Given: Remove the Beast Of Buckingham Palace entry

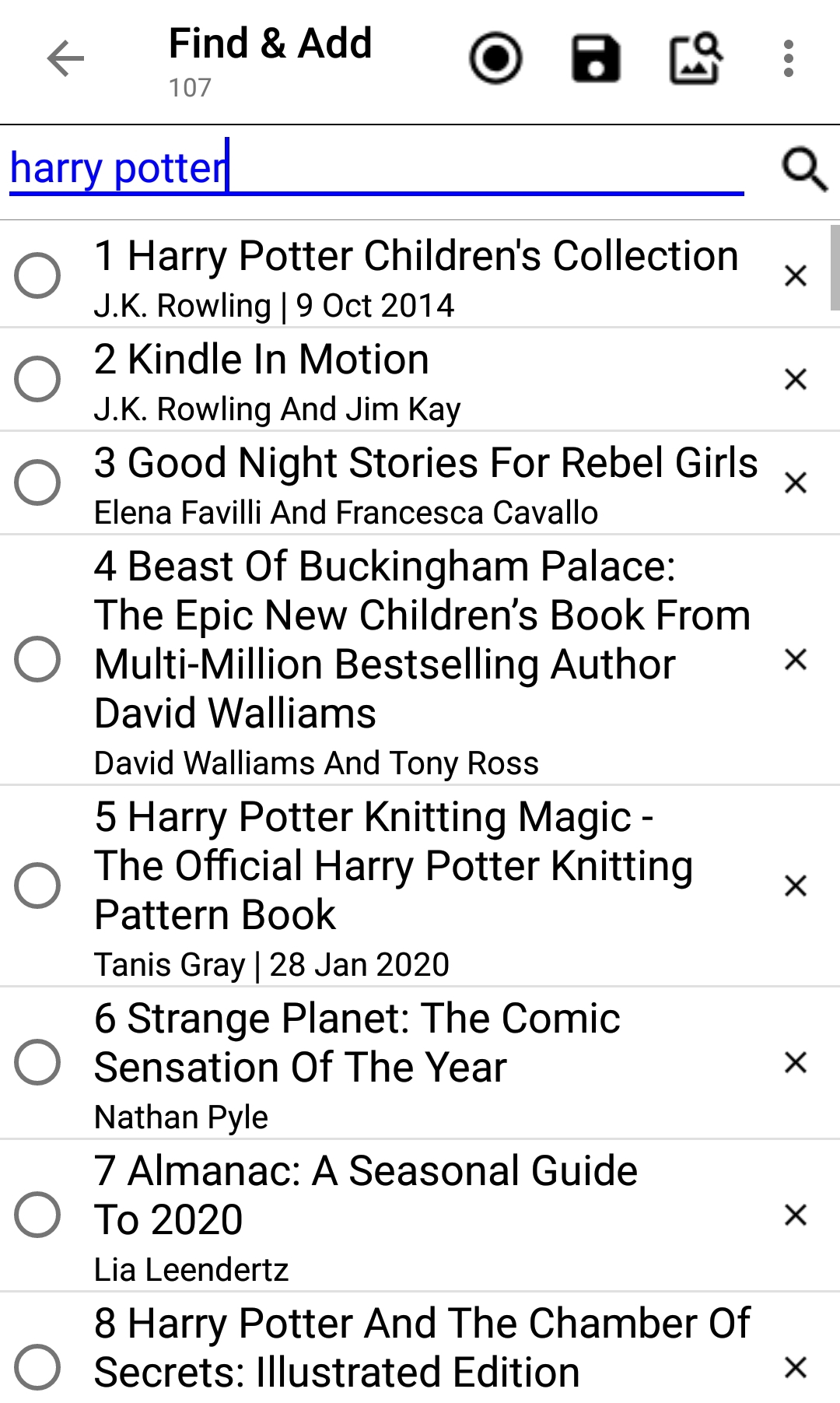Looking at the screenshot, I should coord(796,660).
